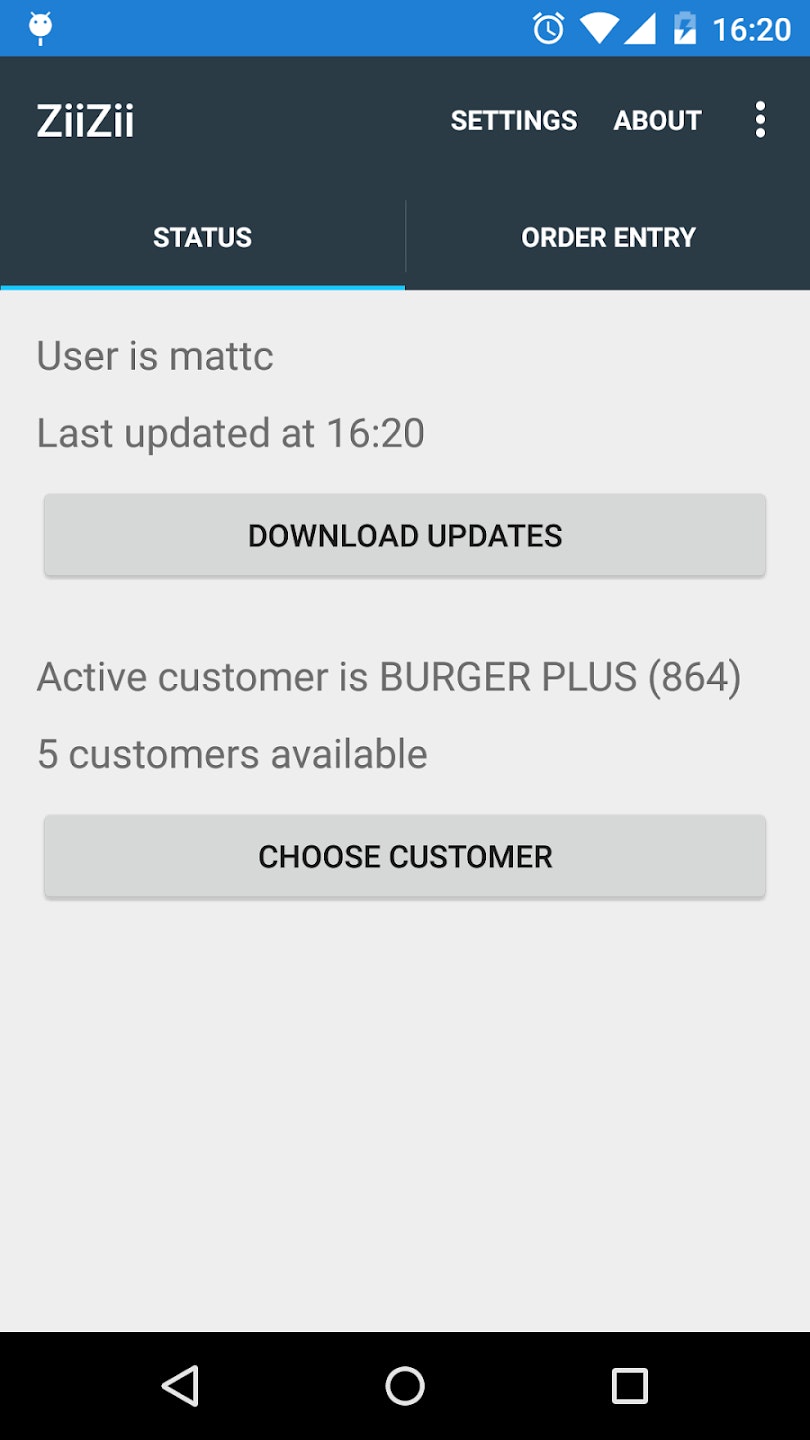Switch to the Order Entry tab
Screen dimensions: 810x1440
click(x=608, y=237)
